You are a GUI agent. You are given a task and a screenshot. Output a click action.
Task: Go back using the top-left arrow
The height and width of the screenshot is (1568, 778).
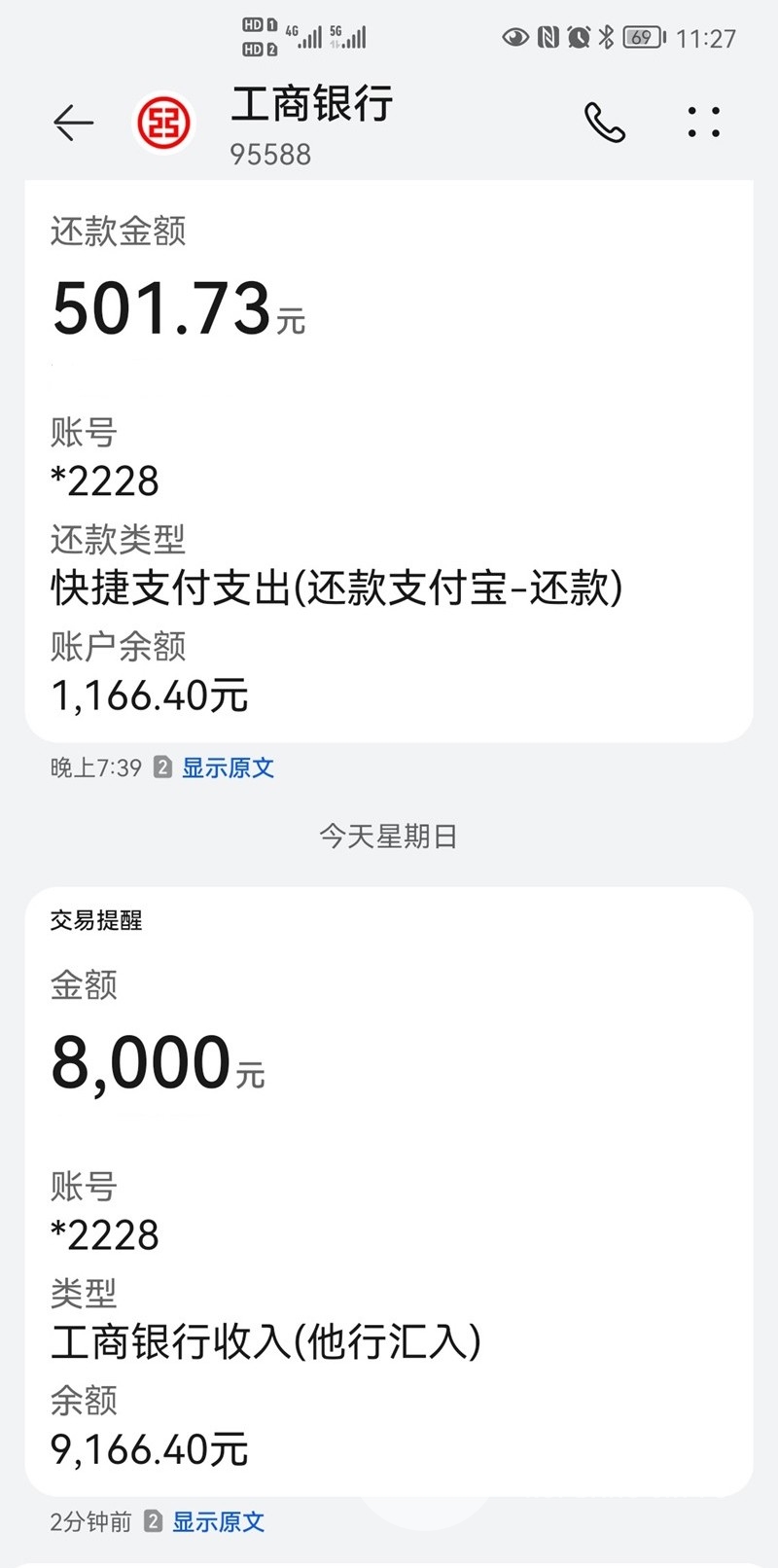(73, 123)
